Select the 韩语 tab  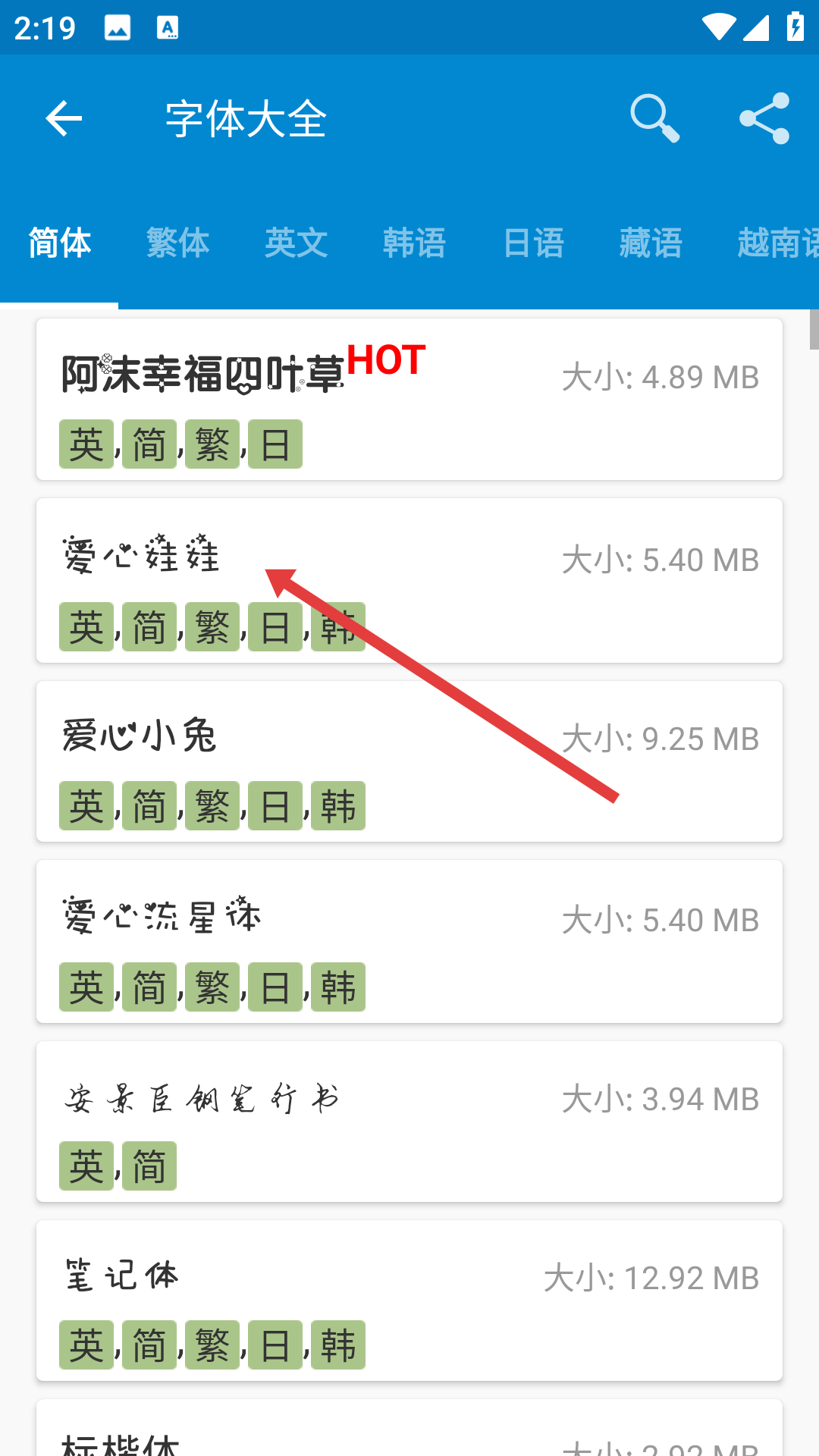[x=414, y=243]
